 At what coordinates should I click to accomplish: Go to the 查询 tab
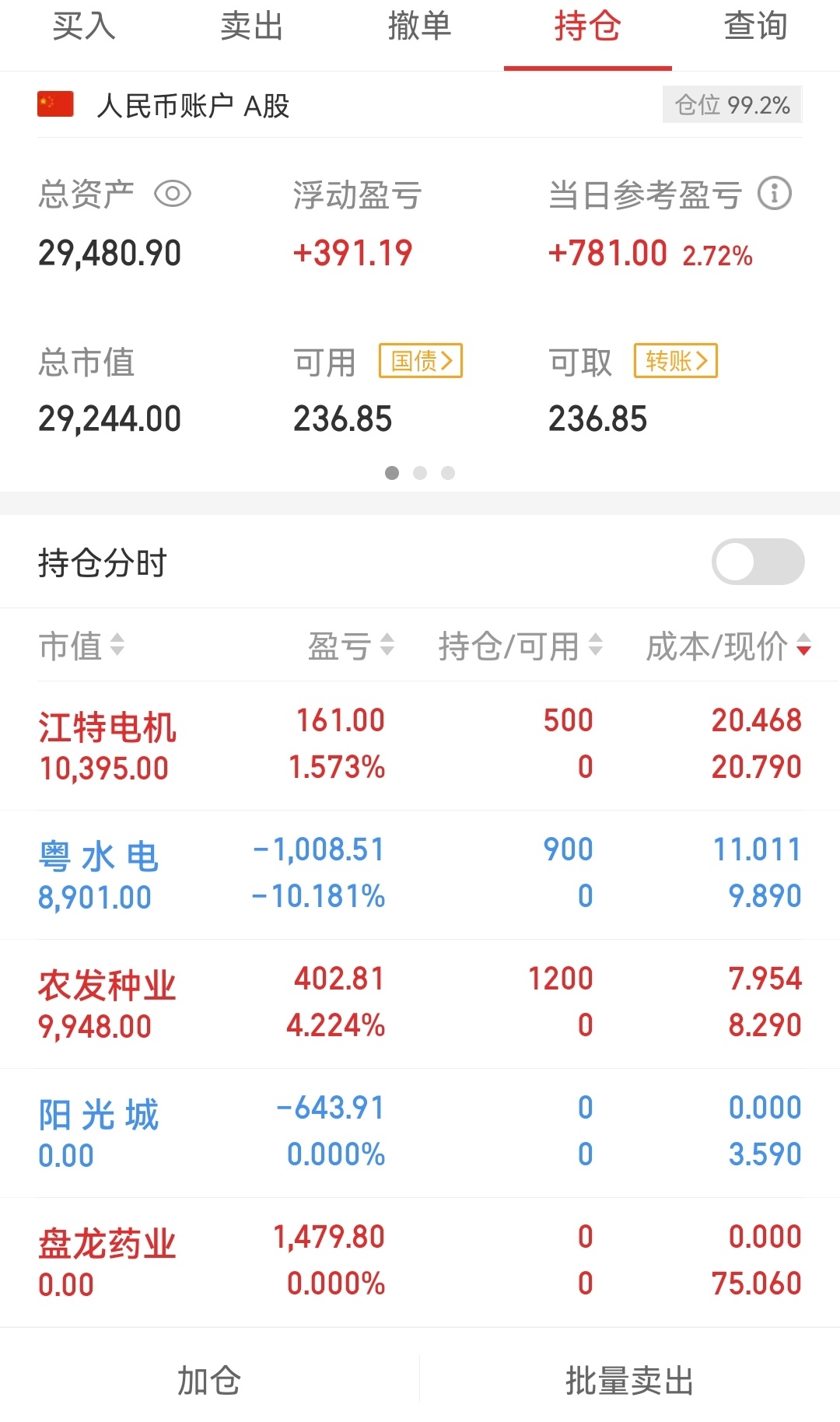tap(755, 27)
